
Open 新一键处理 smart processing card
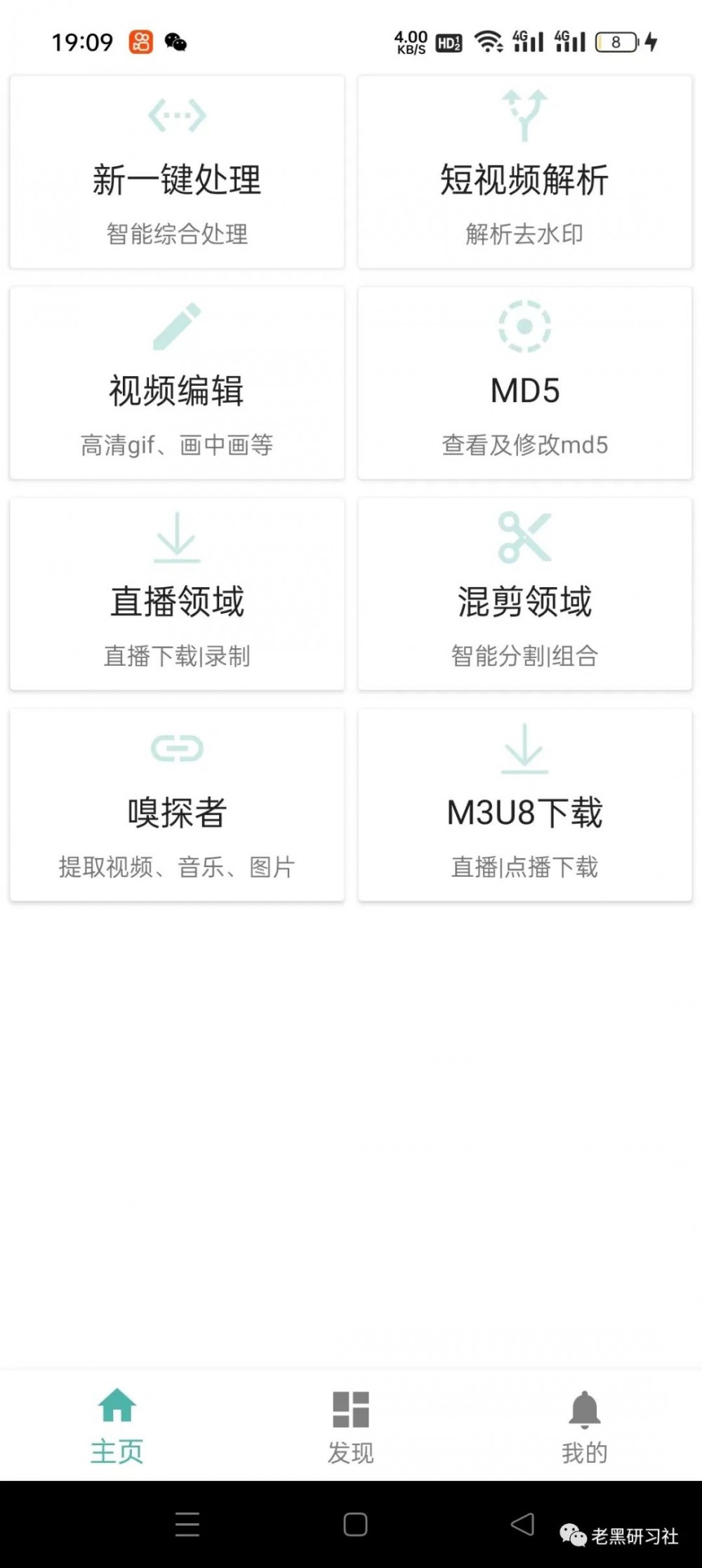176,170
